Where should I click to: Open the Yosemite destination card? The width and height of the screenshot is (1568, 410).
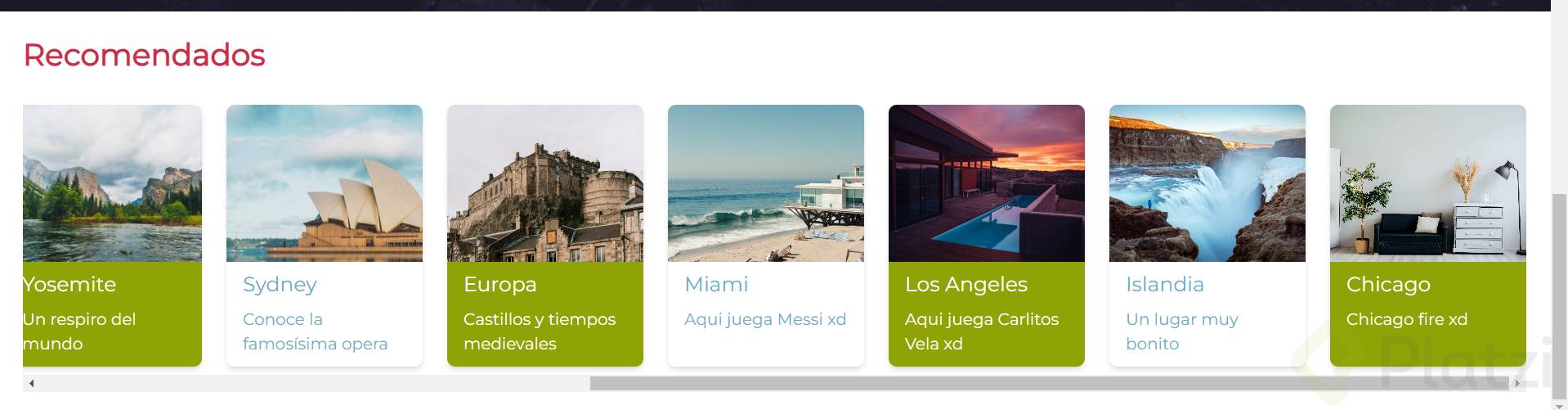click(x=112, y=235)
